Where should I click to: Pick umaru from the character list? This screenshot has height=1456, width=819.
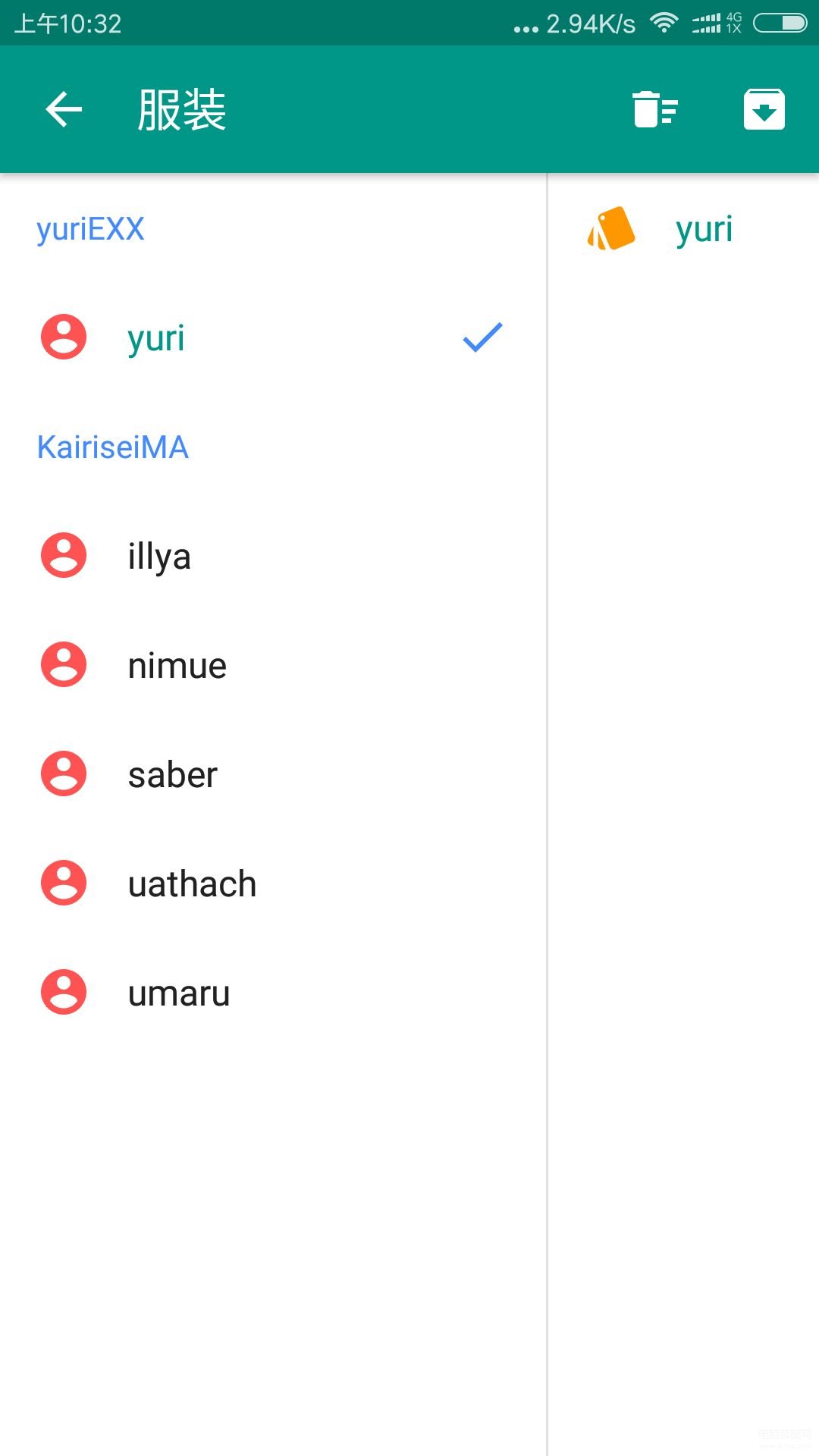point(273,993)
